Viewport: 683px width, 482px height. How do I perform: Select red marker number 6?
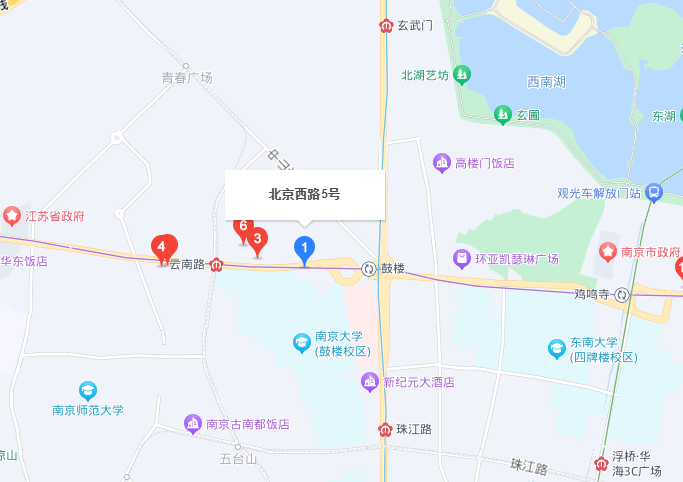[242, 227]
